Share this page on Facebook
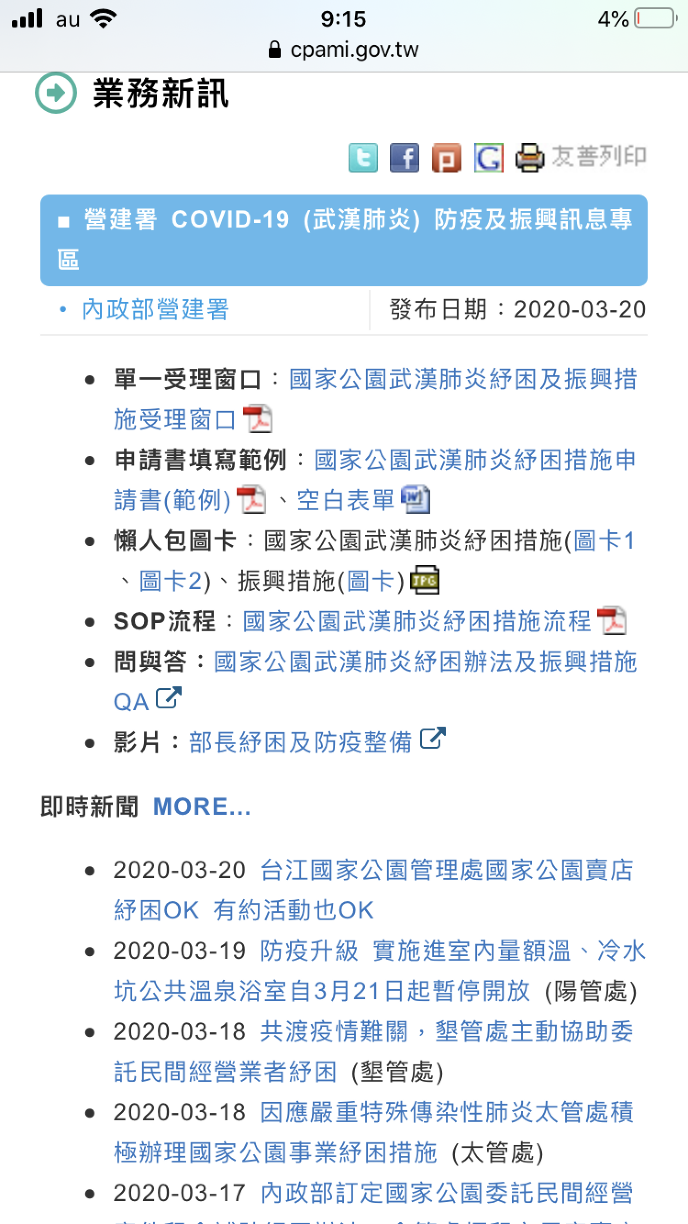 pyautogui.click(x=404, y=158)
